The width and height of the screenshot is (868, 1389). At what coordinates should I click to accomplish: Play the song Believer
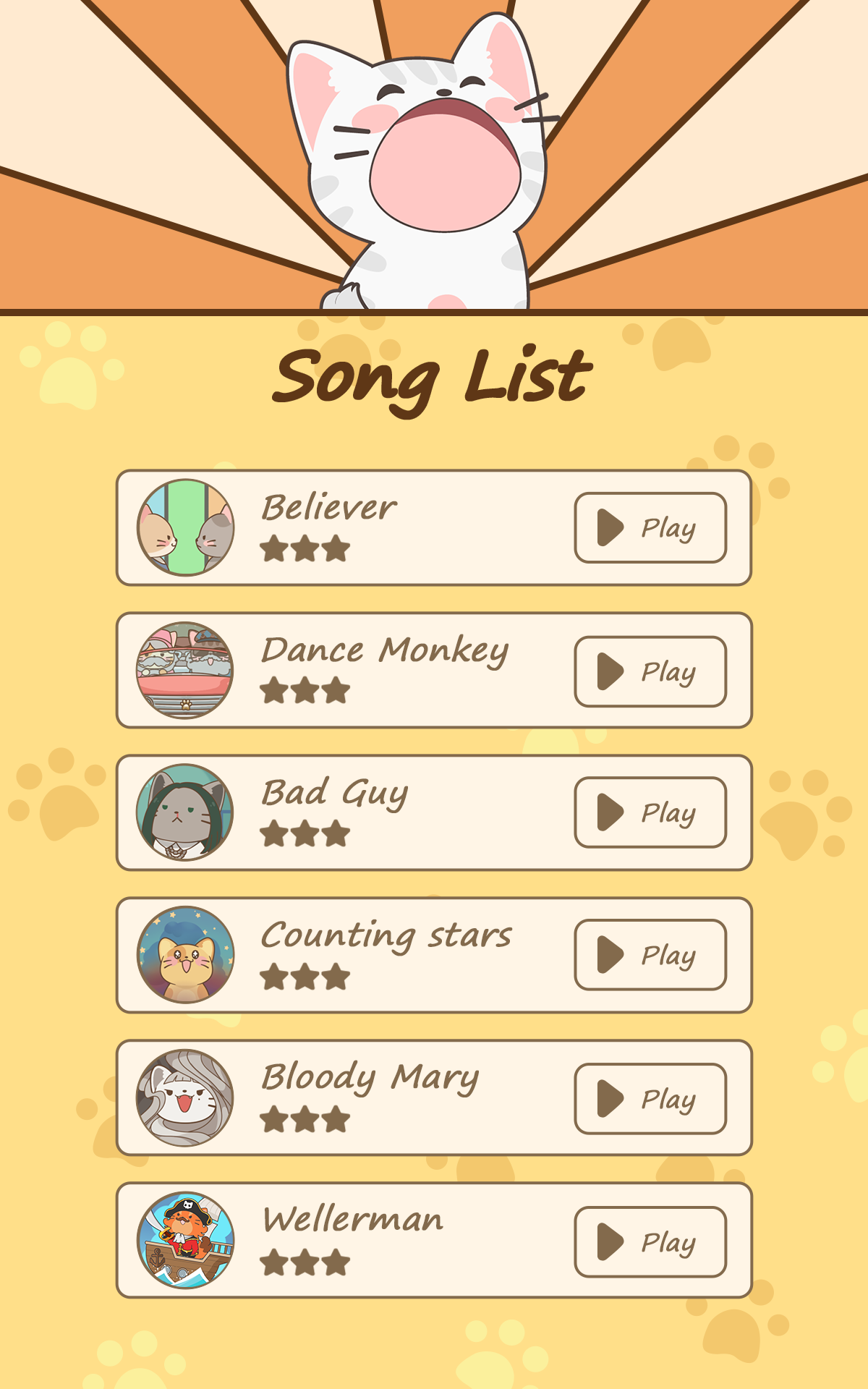tap(650, 527)
